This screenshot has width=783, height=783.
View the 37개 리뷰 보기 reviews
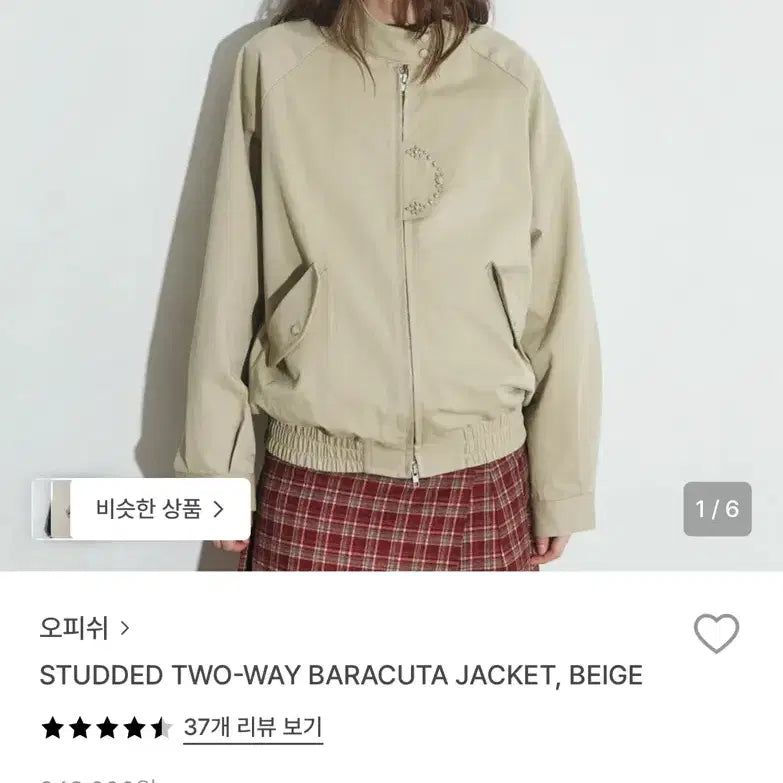(x=253, y=727)
